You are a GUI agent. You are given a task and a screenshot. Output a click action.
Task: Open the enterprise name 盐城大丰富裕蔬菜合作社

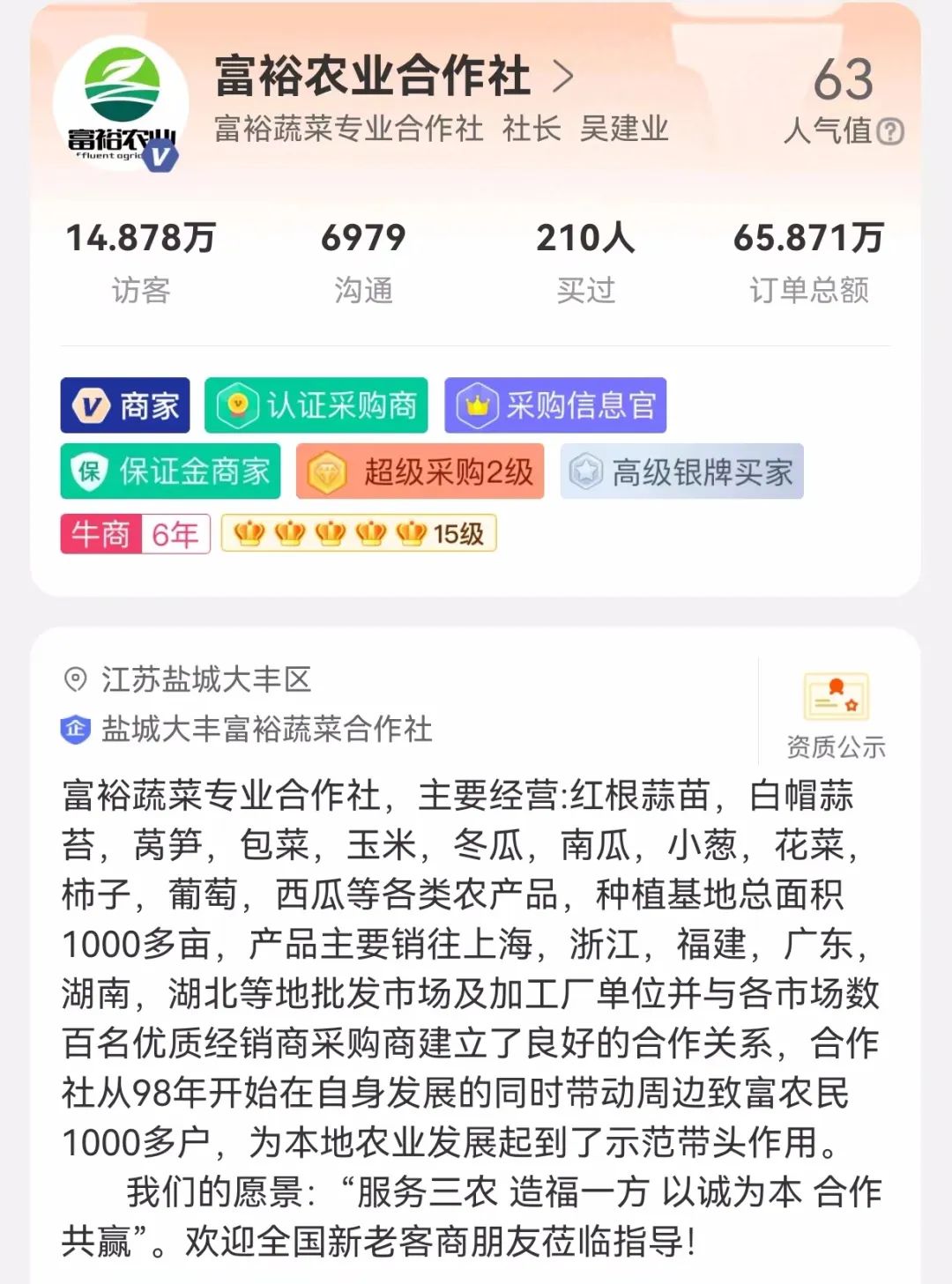(266, 730)
